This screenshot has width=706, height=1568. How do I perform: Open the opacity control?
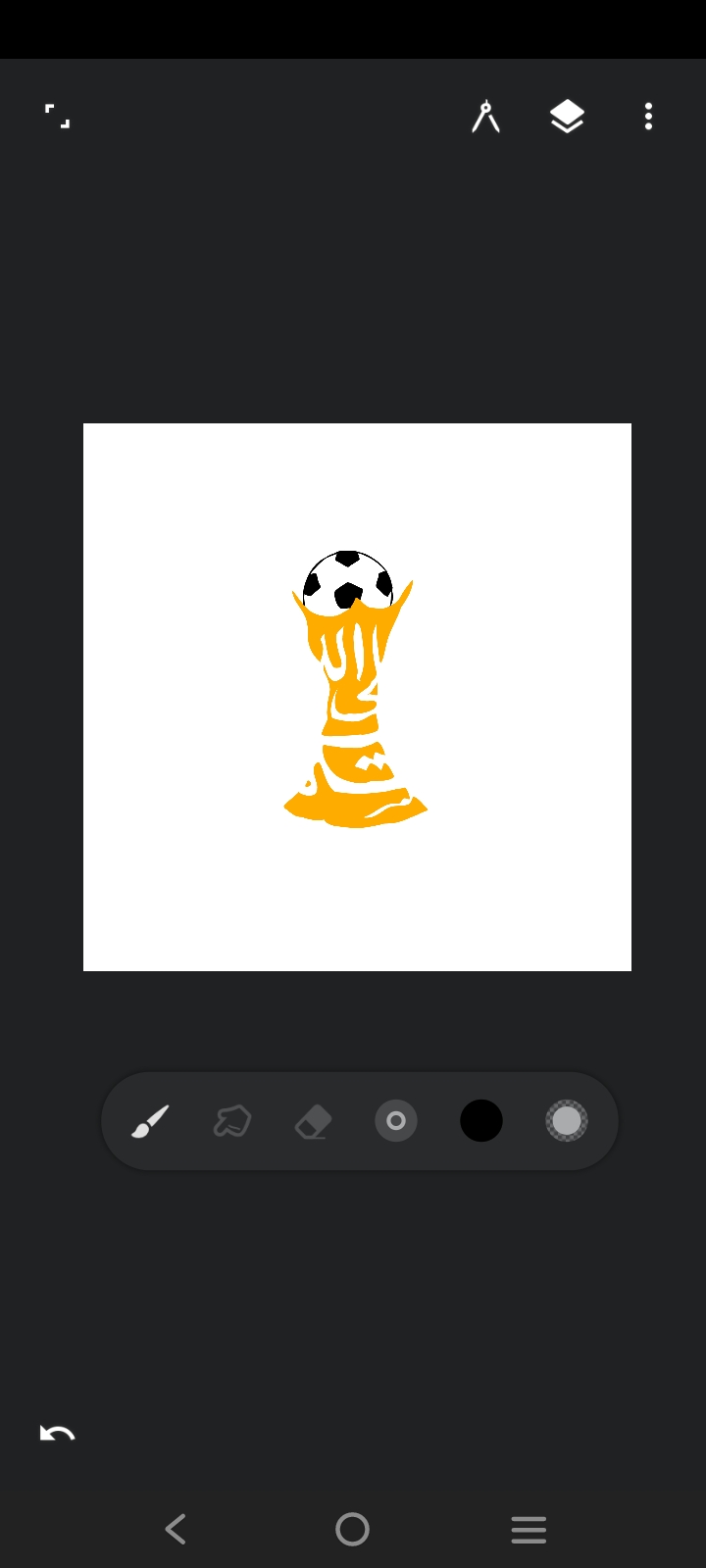pos(567,1121)
